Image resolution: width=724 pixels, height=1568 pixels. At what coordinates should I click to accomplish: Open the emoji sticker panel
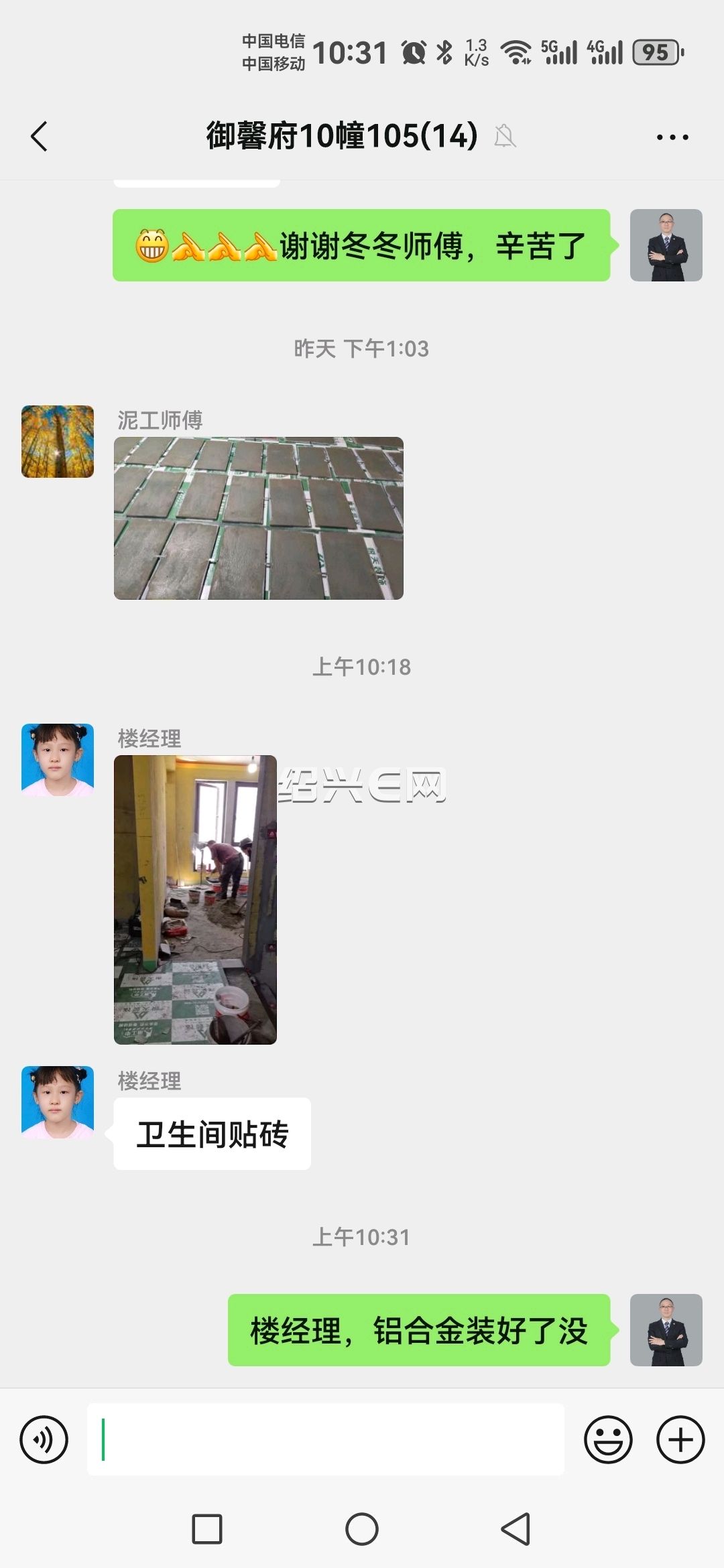coord(608,1439)
